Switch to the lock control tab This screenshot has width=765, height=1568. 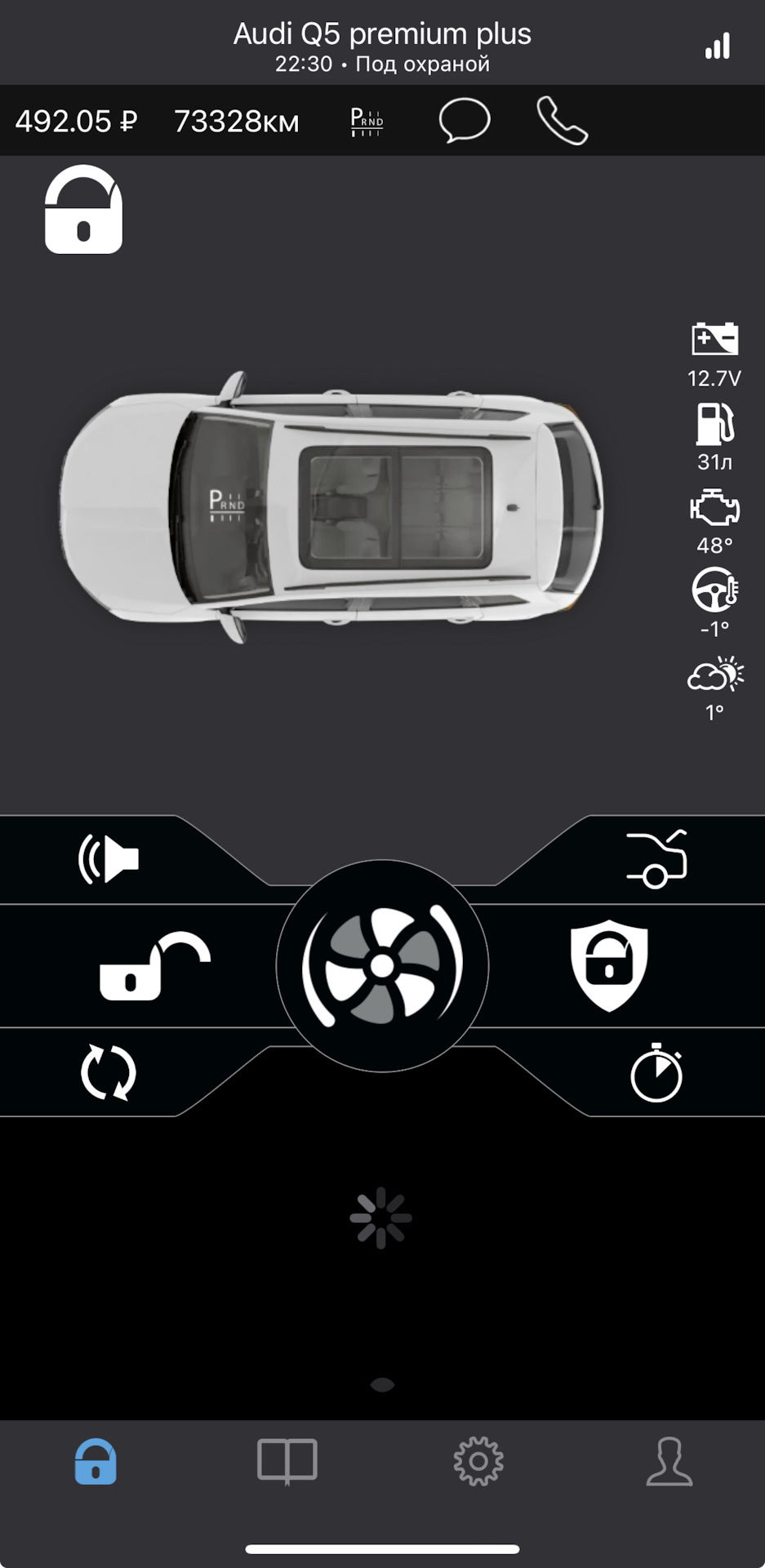tap(96, 1461)
